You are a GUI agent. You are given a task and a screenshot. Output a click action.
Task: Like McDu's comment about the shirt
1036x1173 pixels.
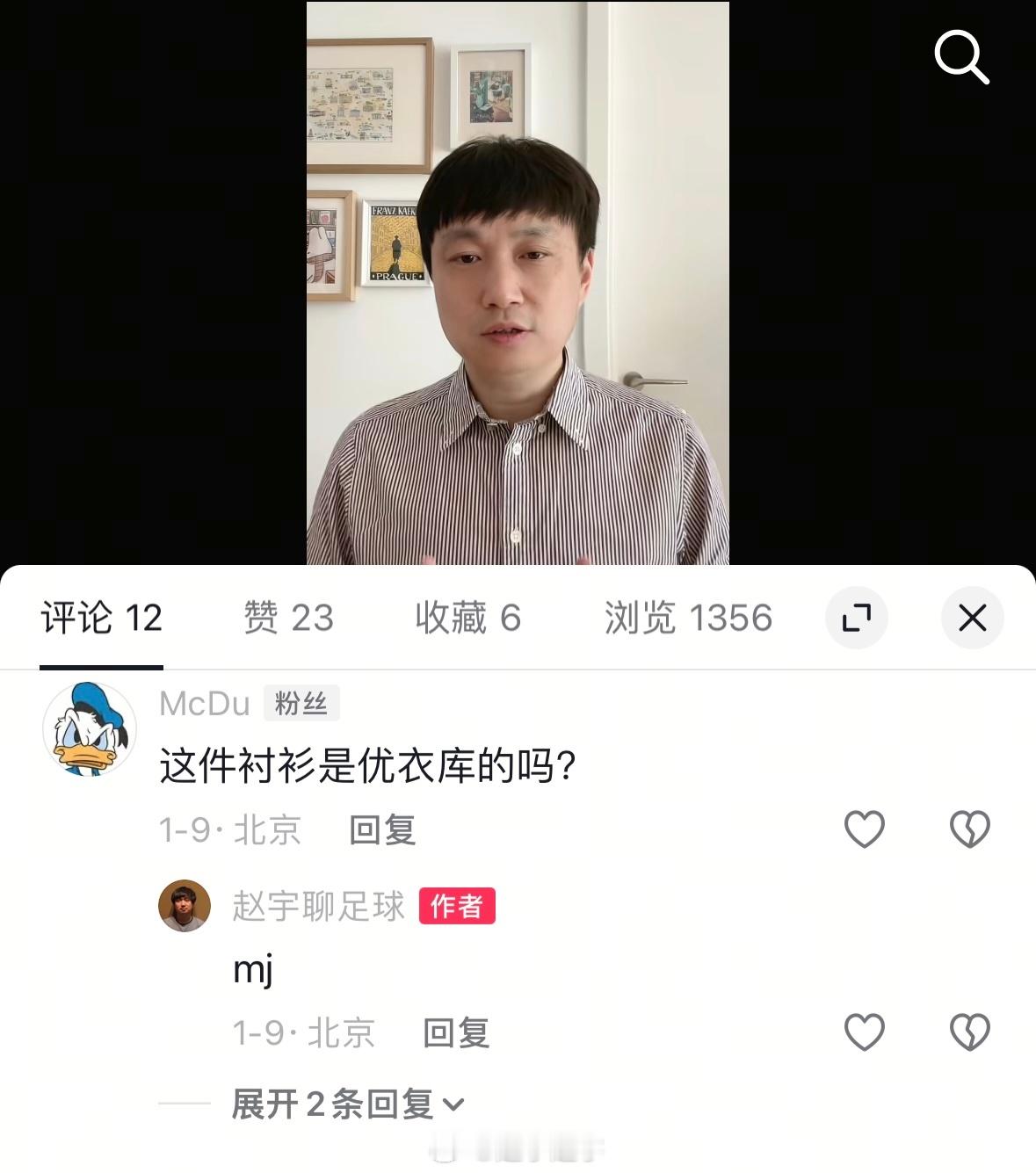click(865, 829)
